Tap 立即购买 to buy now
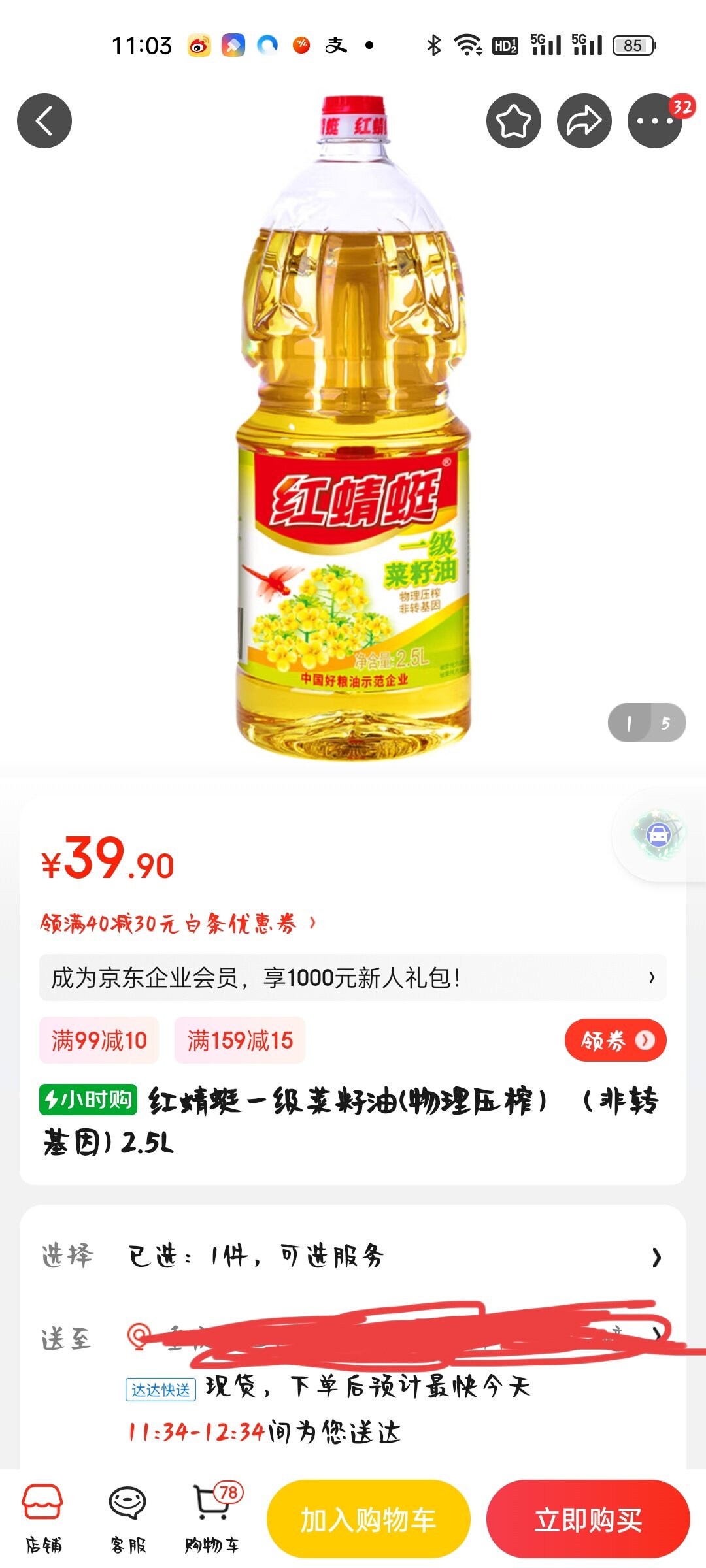The height and width of the screenshot is (1568, 706). tap(588, 1520)
